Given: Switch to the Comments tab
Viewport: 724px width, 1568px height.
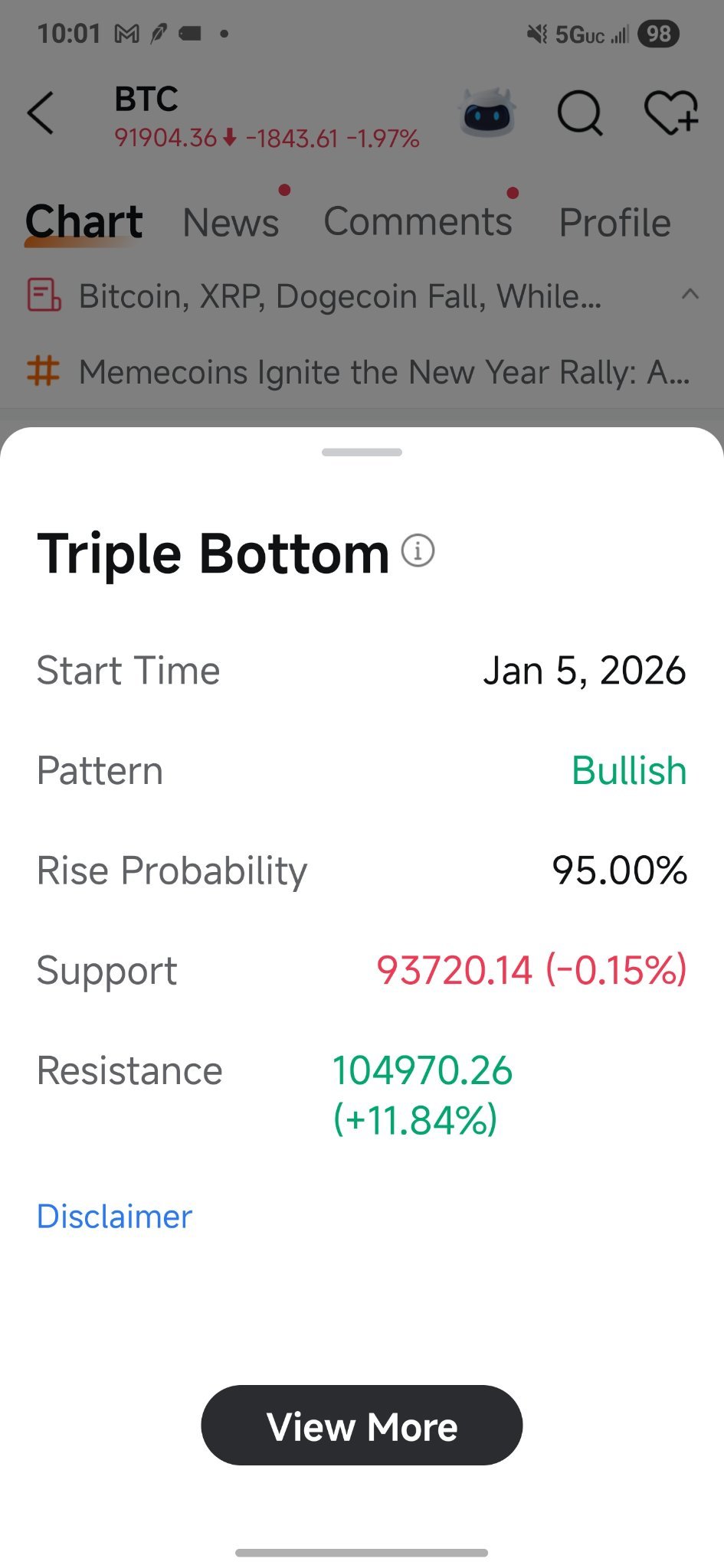Looking at the screenshot, I should pyautogui.click(x=418, y=222).
